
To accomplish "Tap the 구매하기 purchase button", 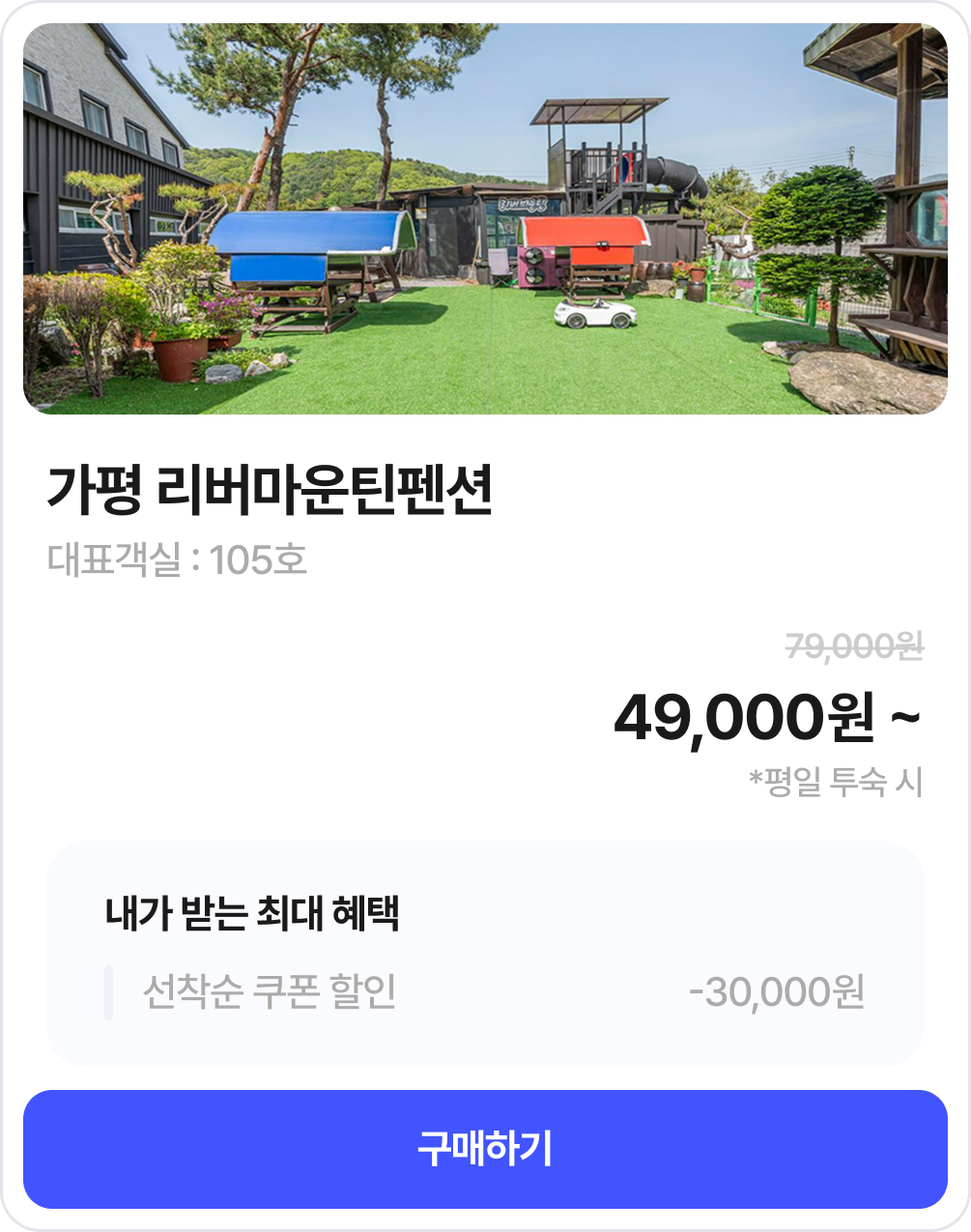I will (x=485, y=1149).
